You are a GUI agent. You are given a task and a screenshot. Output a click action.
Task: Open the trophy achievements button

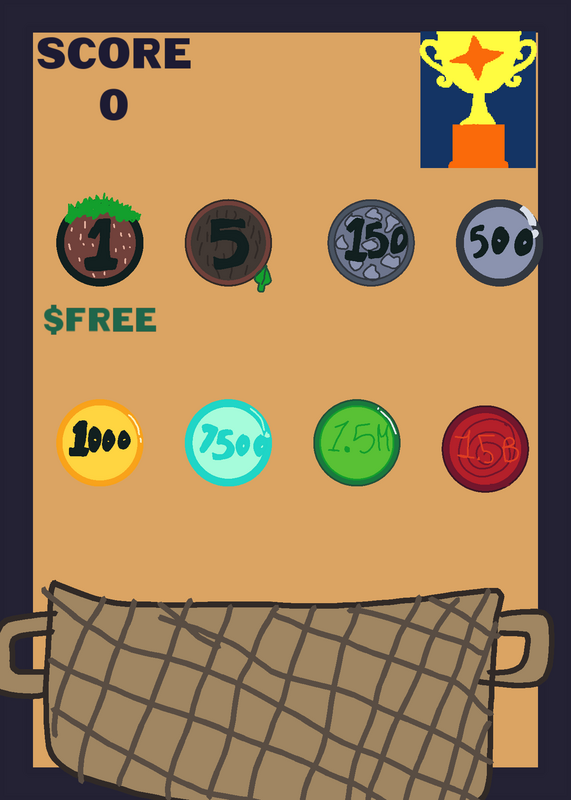pos(478,99)
